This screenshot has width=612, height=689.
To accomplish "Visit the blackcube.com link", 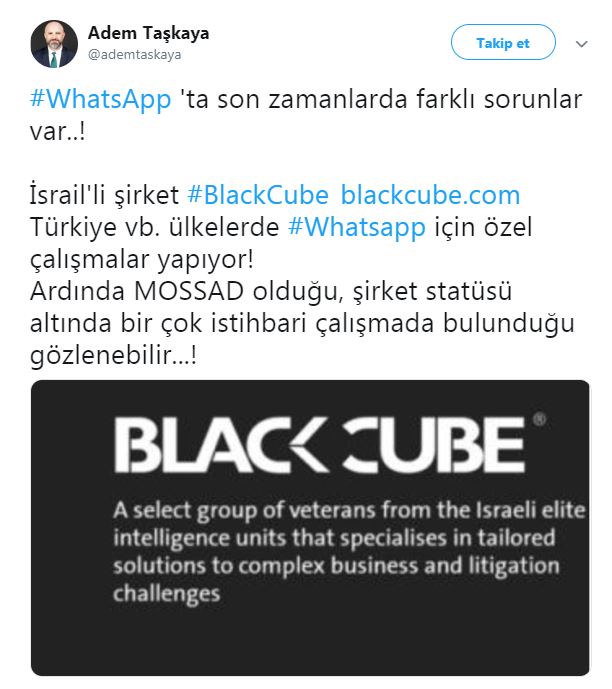I will coord(430,194).
